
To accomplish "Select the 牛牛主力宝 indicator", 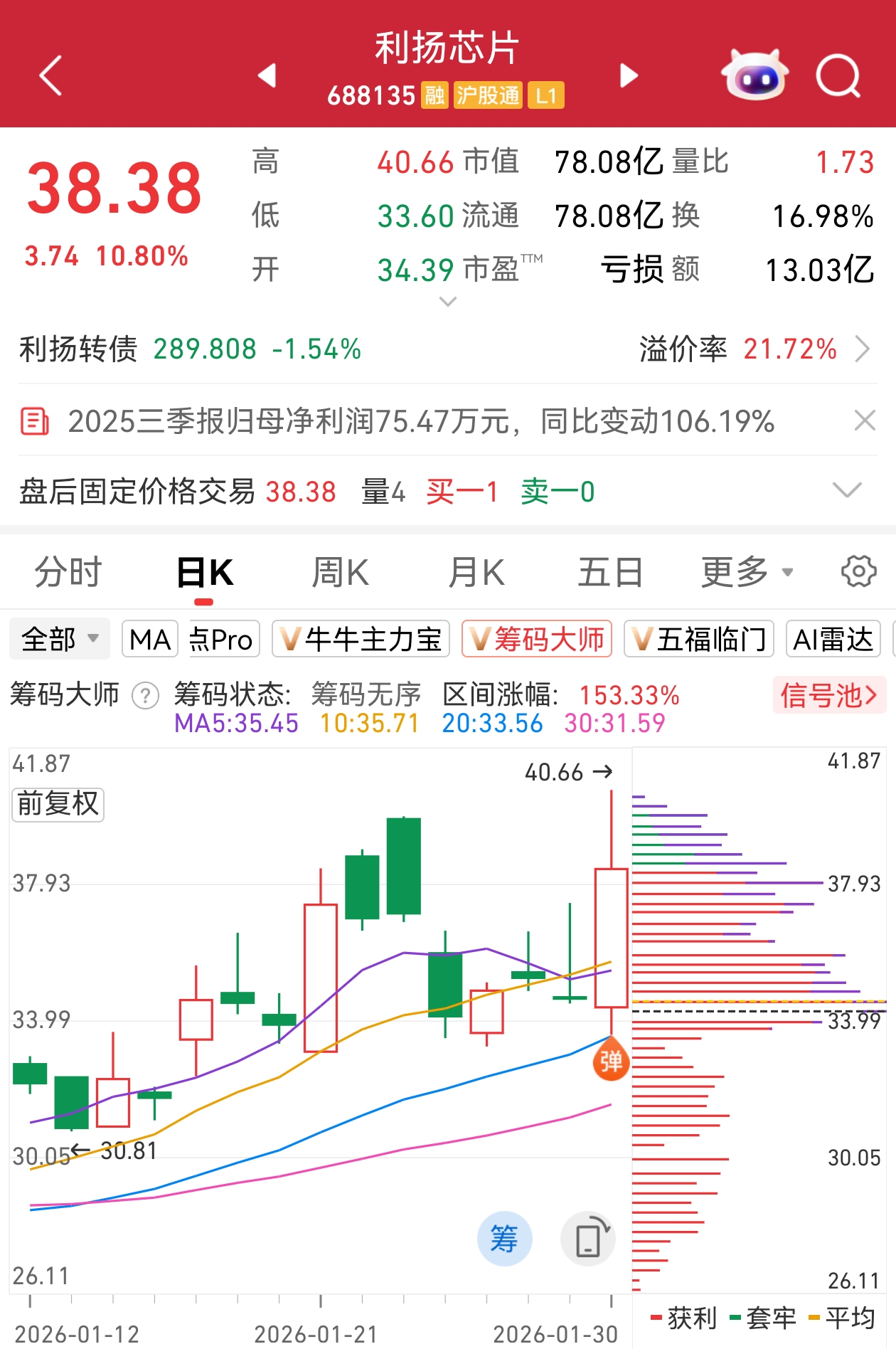I will 361,639.
